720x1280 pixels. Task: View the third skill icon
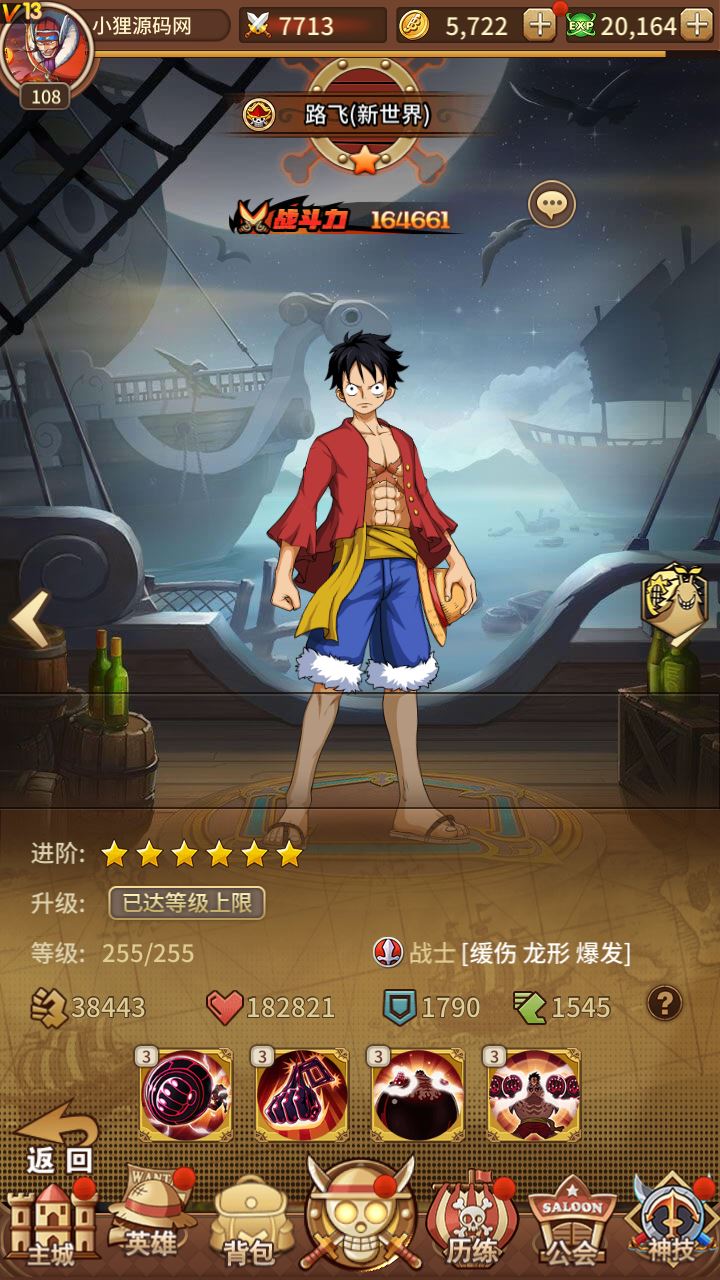[418, 1094]
